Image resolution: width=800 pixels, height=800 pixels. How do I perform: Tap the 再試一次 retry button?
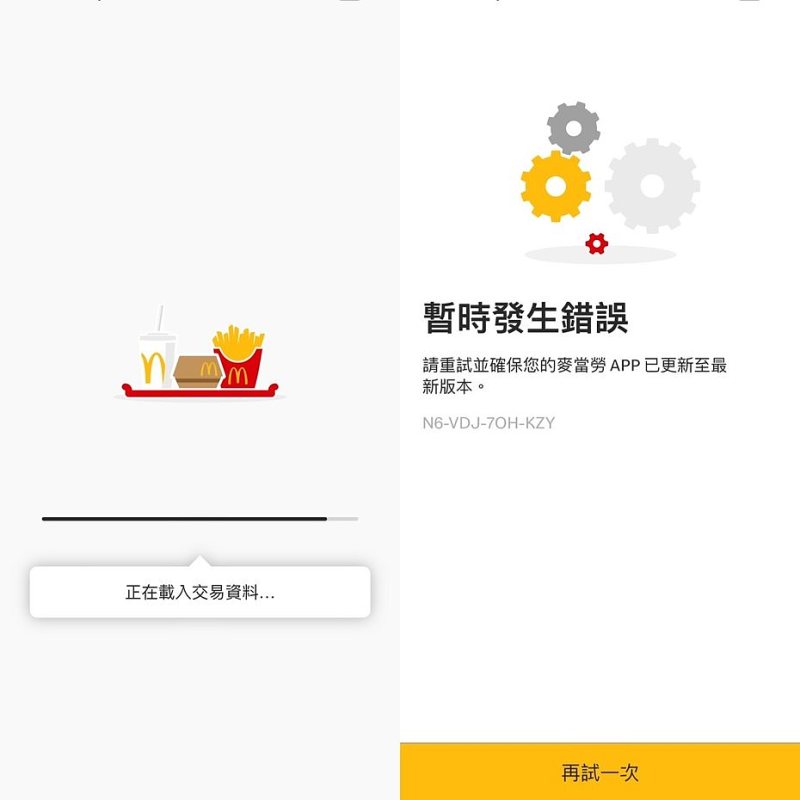[x=600, y=772]
